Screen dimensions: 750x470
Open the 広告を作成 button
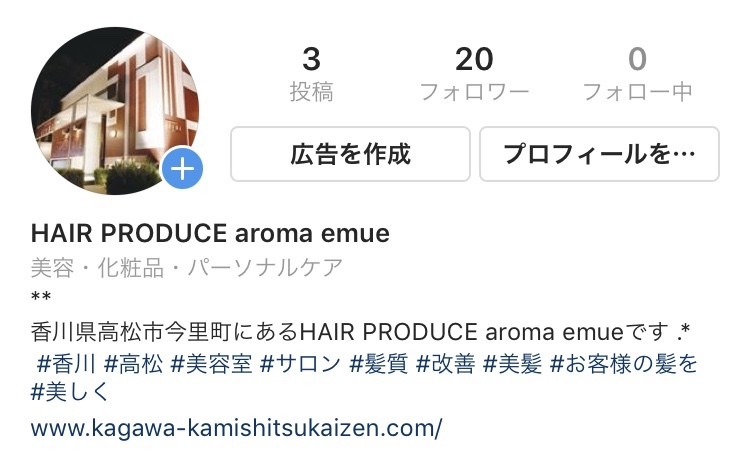350,154
